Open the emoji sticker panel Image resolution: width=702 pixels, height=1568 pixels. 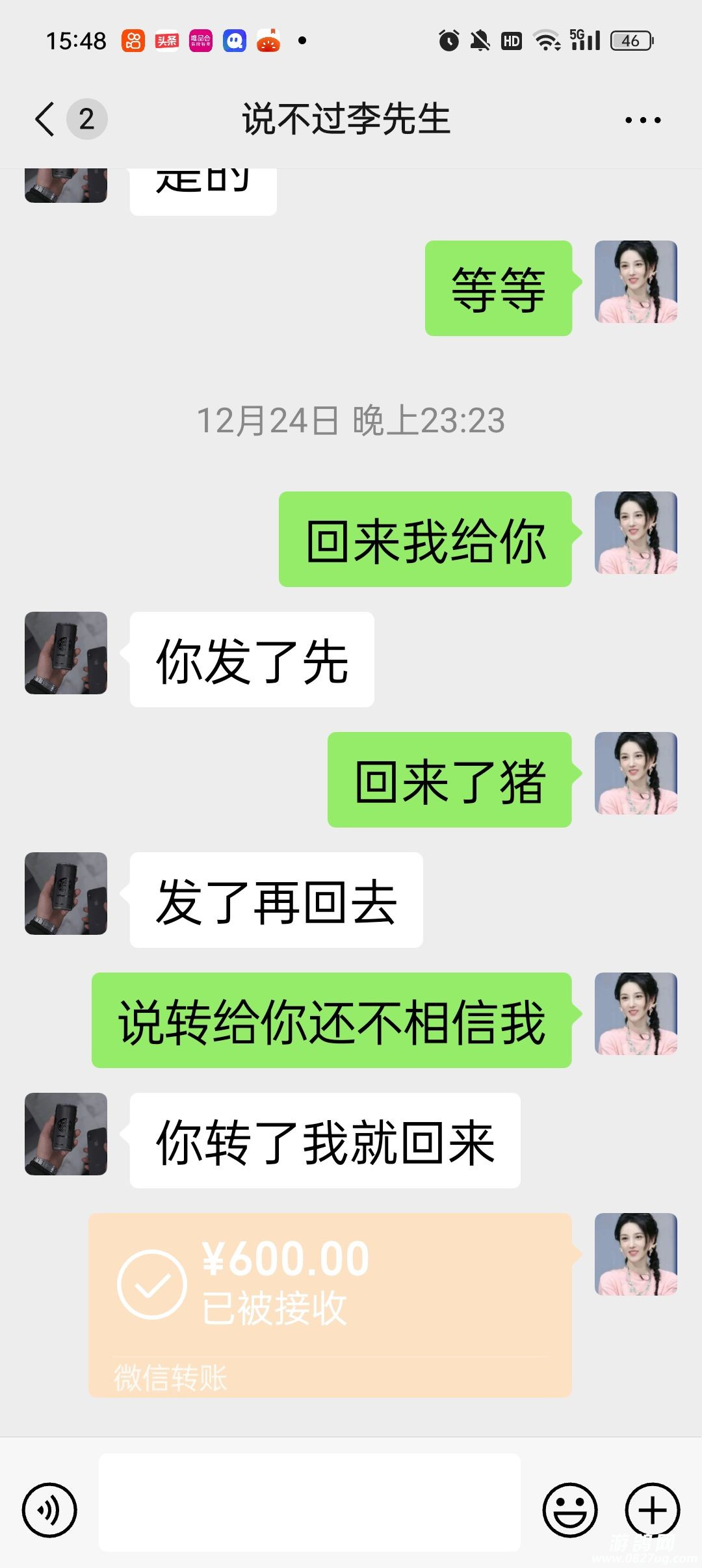570,1509
